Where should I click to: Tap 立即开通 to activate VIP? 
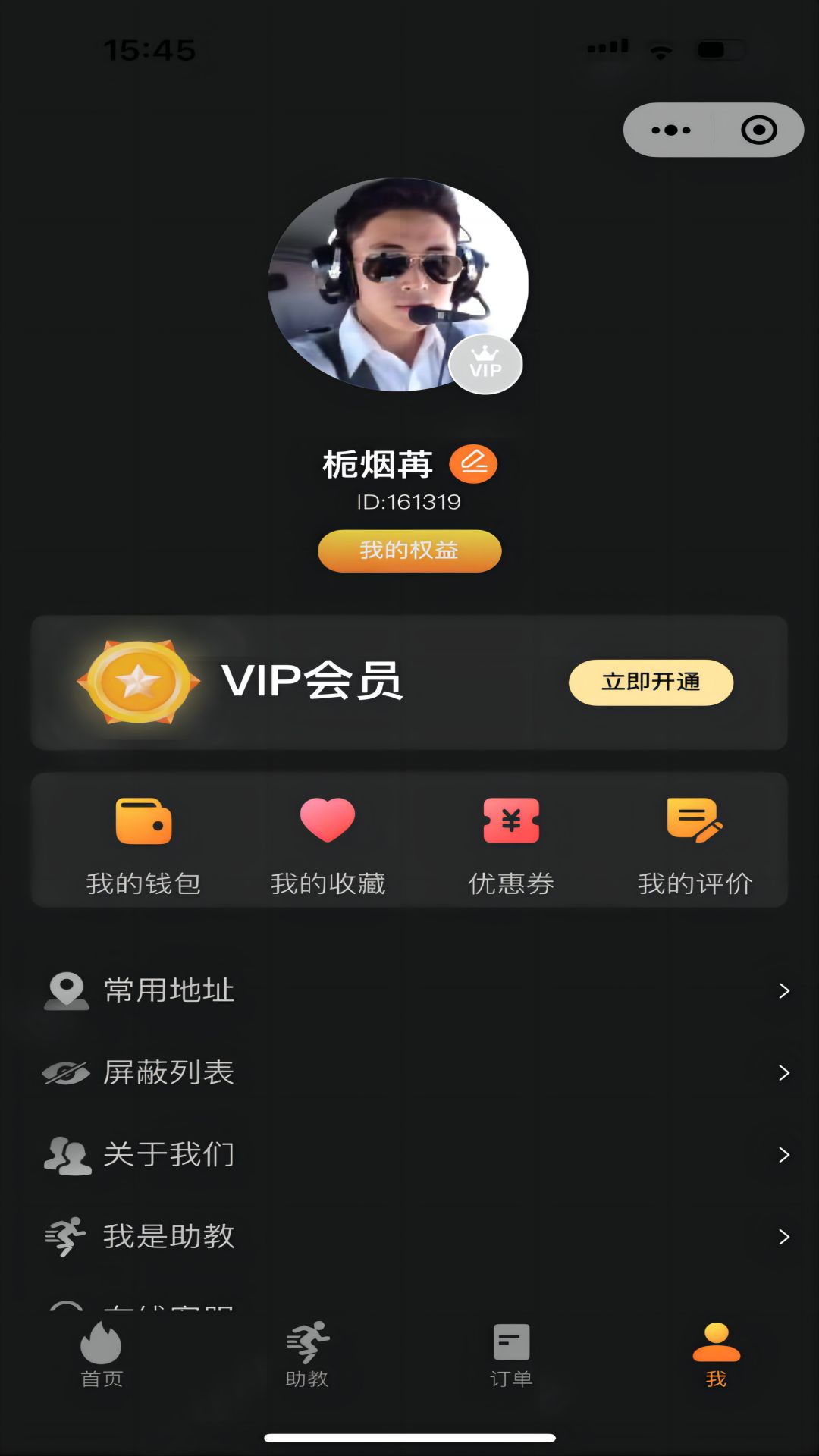(651, 682)
